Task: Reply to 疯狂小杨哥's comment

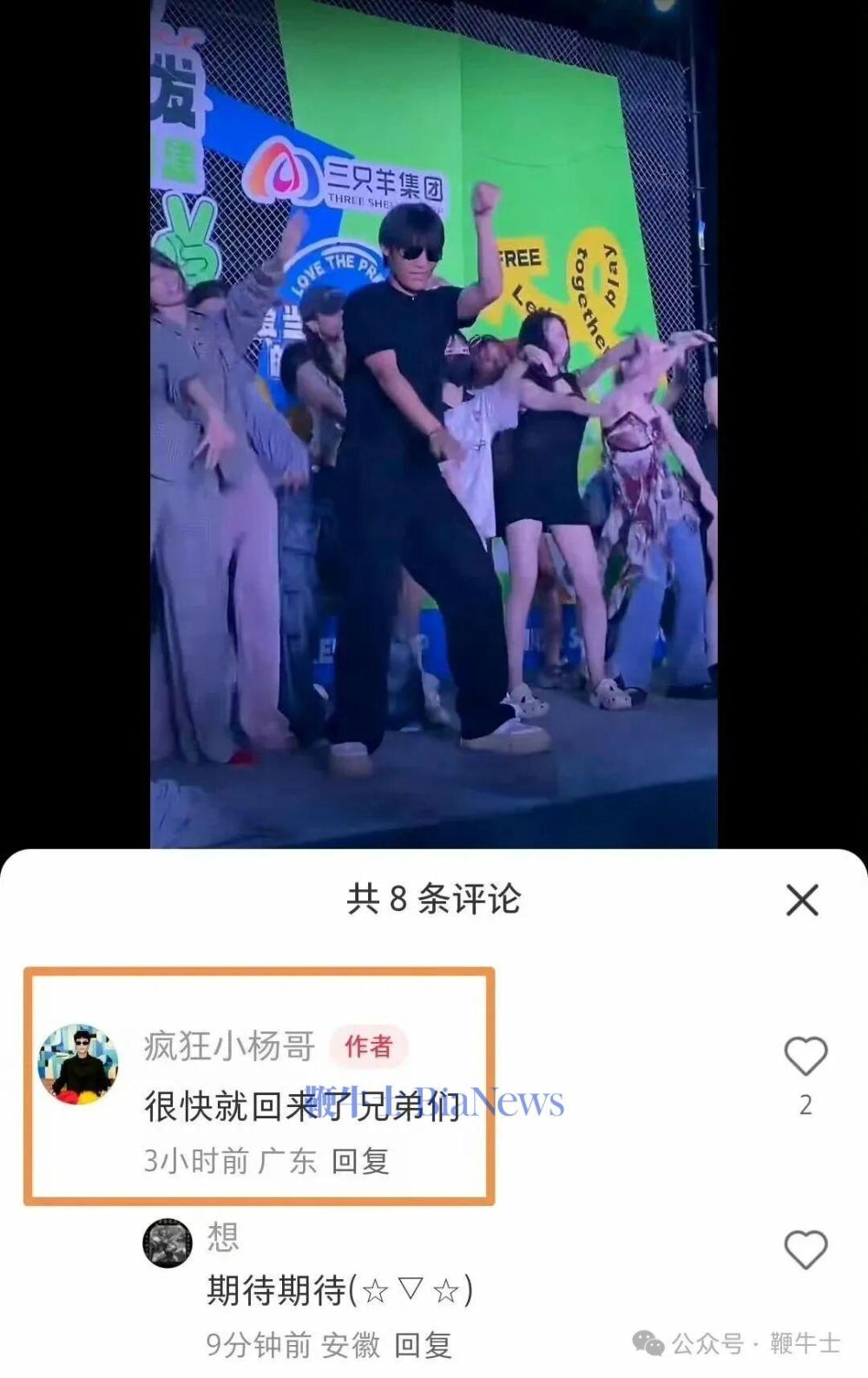Action: click(360, 1161)
